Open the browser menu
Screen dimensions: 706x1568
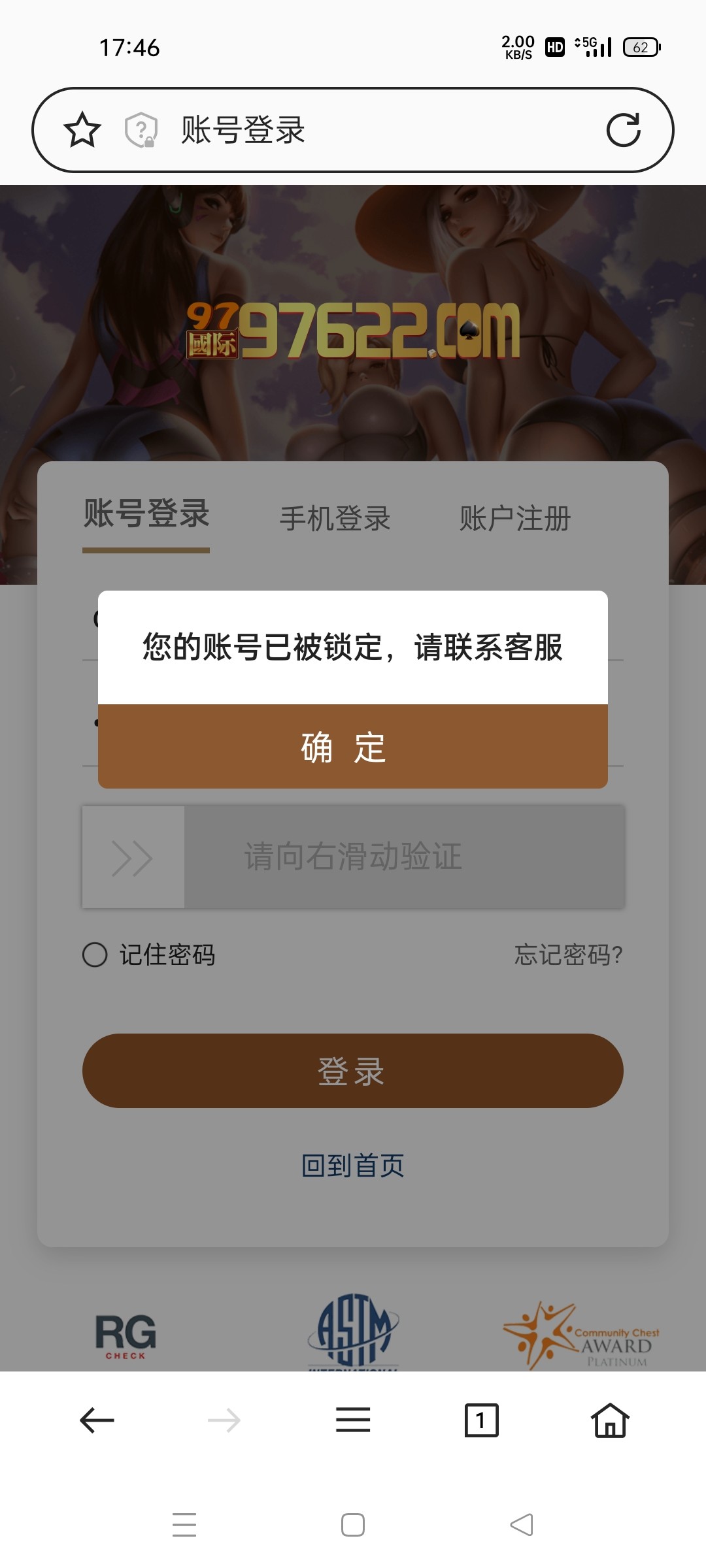[x=353, y=1420]
